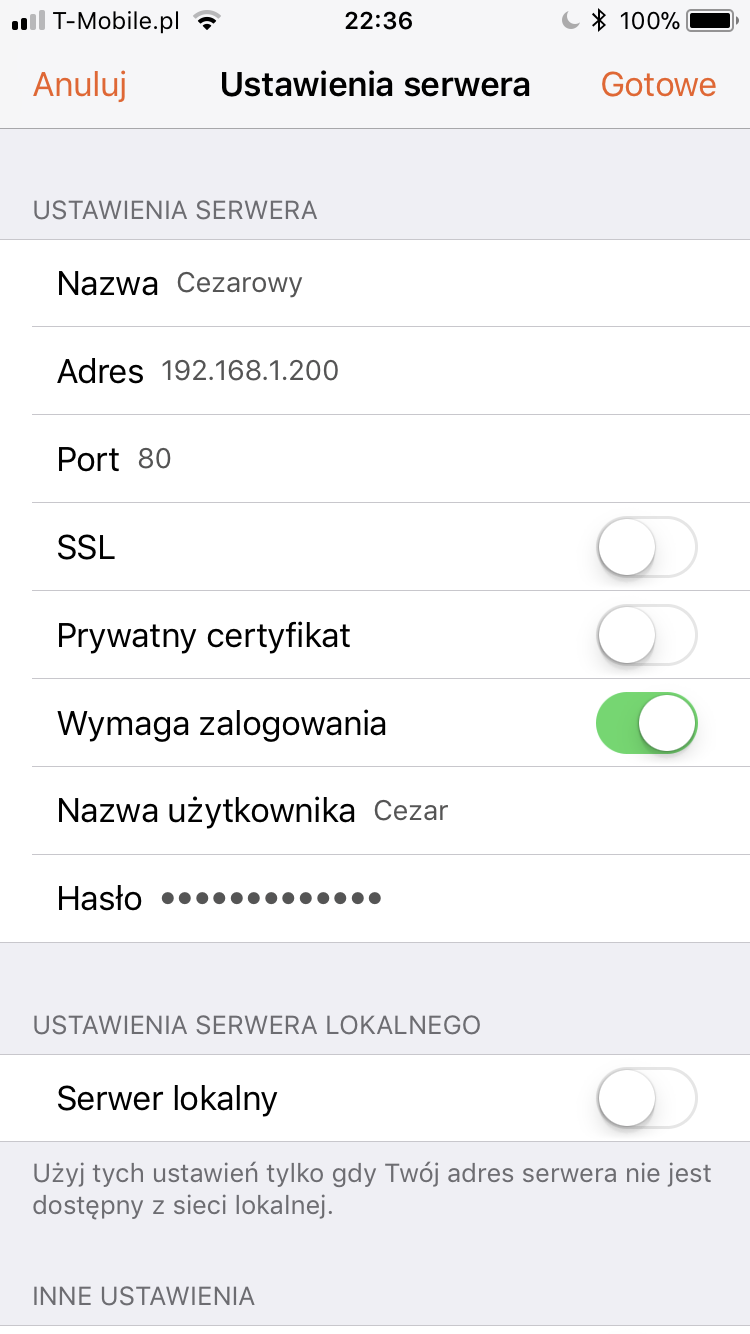The image size is (750, 1334).
Task: Turn on Prywatny certyfikat
Action: coord(646,635)
